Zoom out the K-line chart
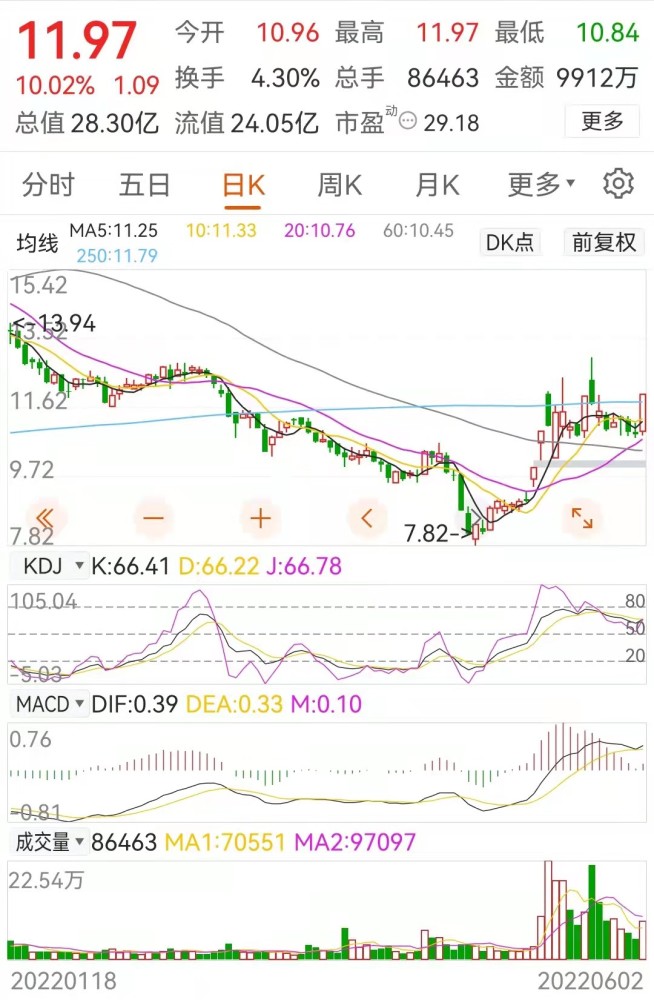This screenshot has width=654, height=1000. (154, 517)
